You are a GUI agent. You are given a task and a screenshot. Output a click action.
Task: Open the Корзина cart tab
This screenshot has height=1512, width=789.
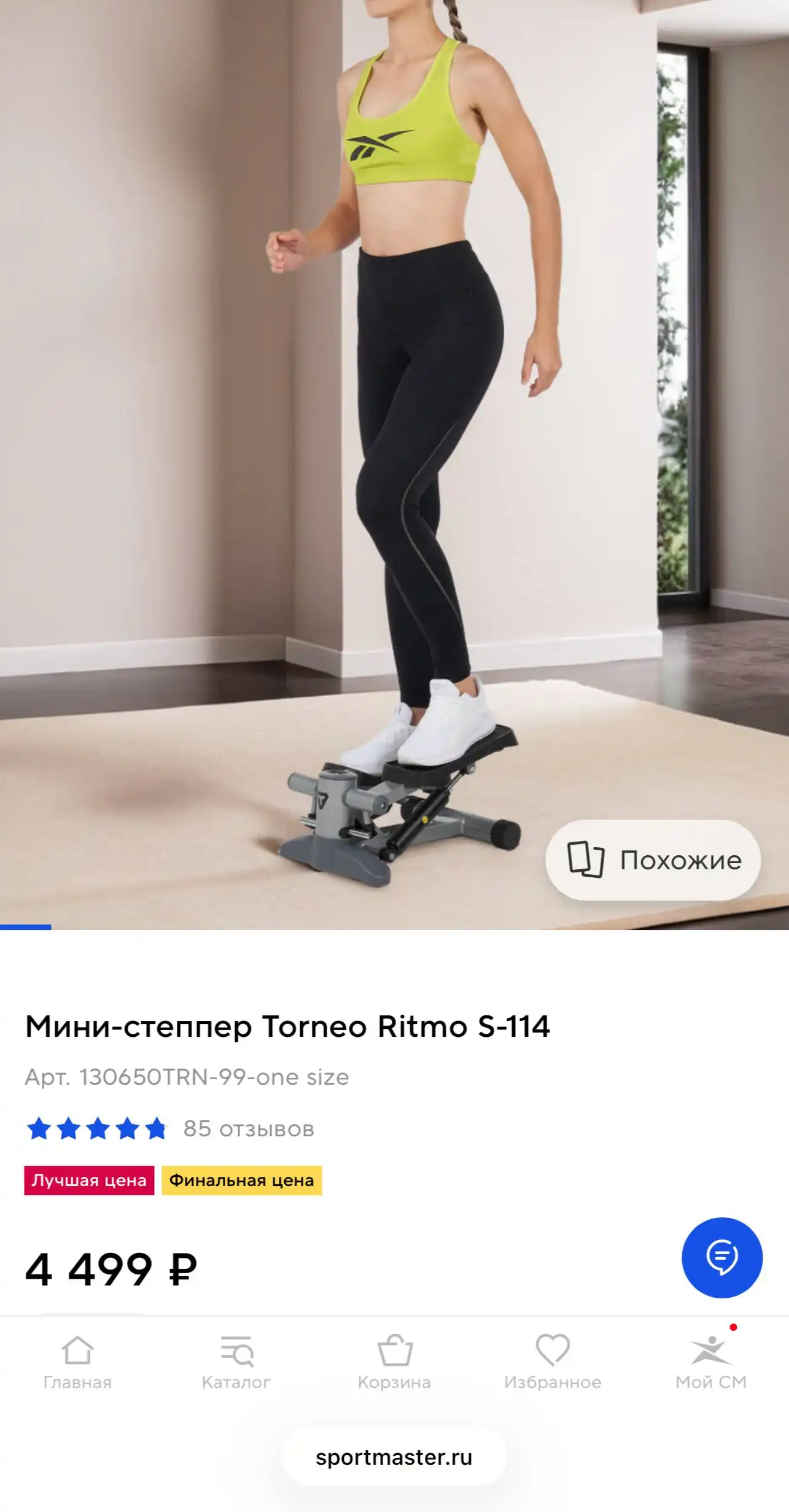[x=394, y=1360]
